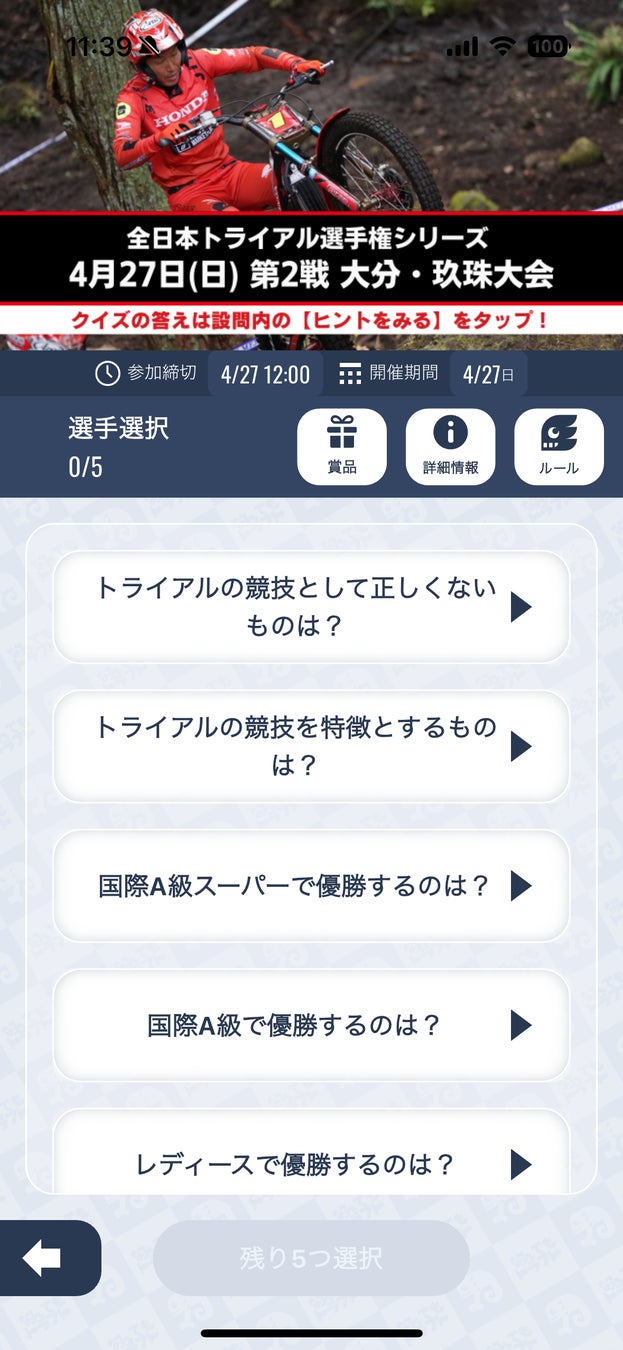Tap the 残り5つ選択 button

click(311, 1258)
